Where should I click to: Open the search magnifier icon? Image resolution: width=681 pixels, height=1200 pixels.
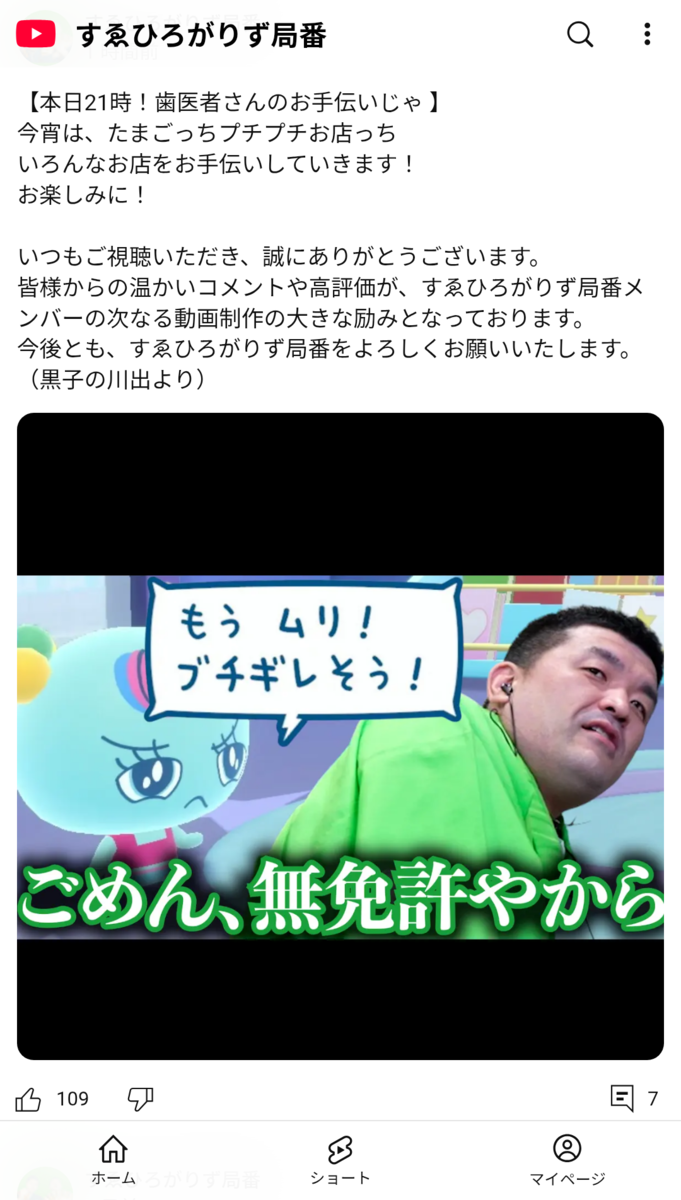[x=580, y=35]
